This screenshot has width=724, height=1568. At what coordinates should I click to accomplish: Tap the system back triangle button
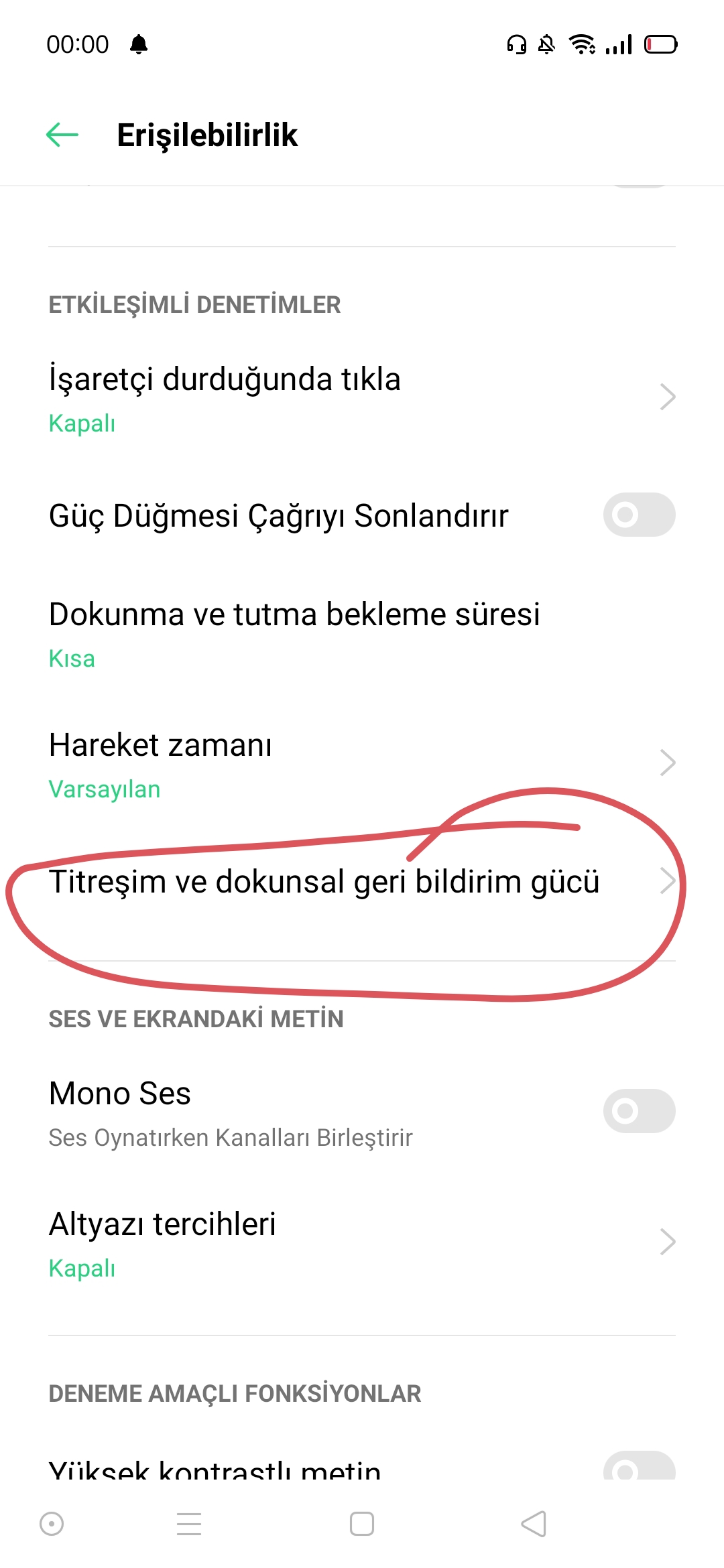(x=534, y=1524)
